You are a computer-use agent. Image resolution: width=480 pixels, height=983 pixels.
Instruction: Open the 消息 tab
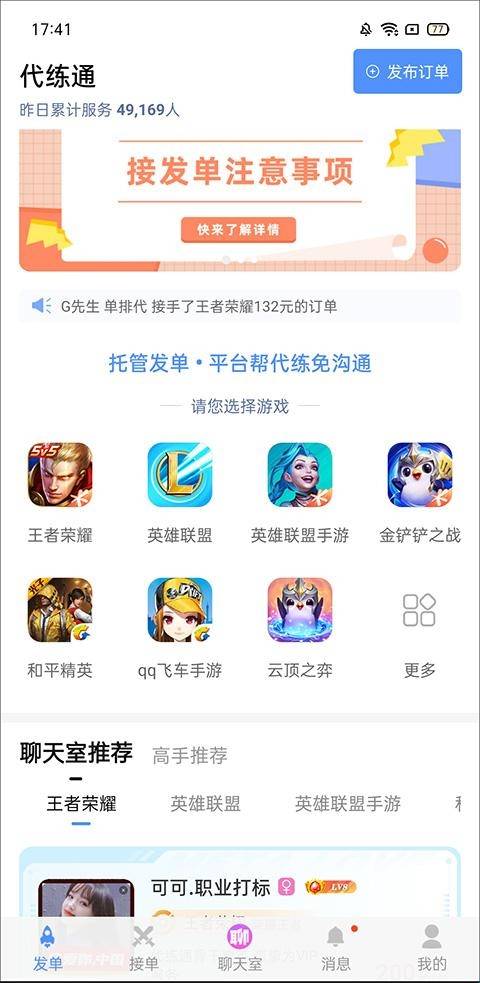click(336, 948)
